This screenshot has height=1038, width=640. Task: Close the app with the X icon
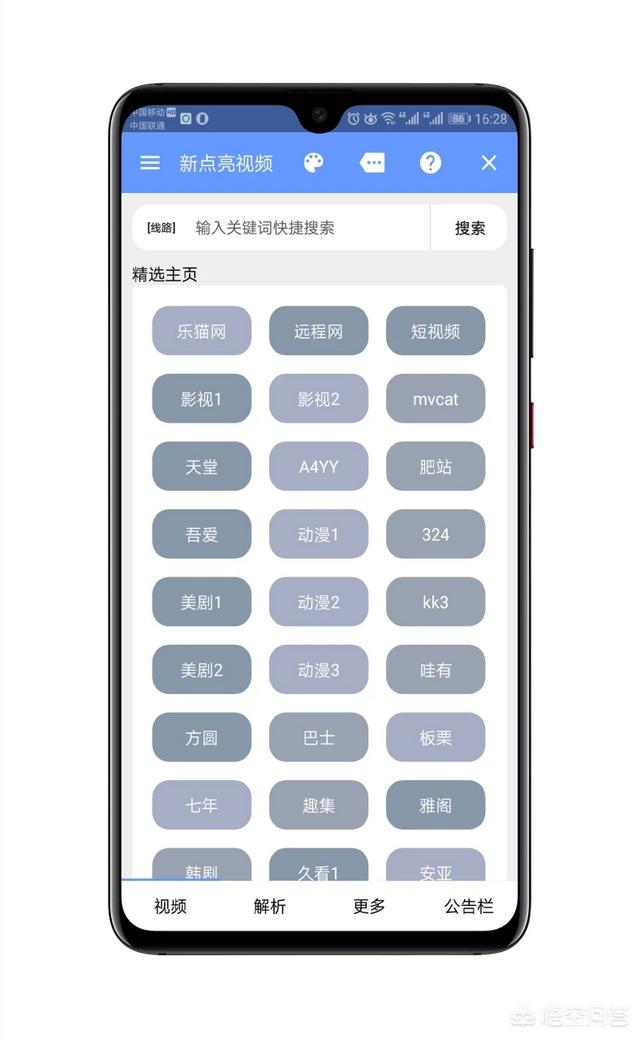pyautogui.click(x=489, y=163)
